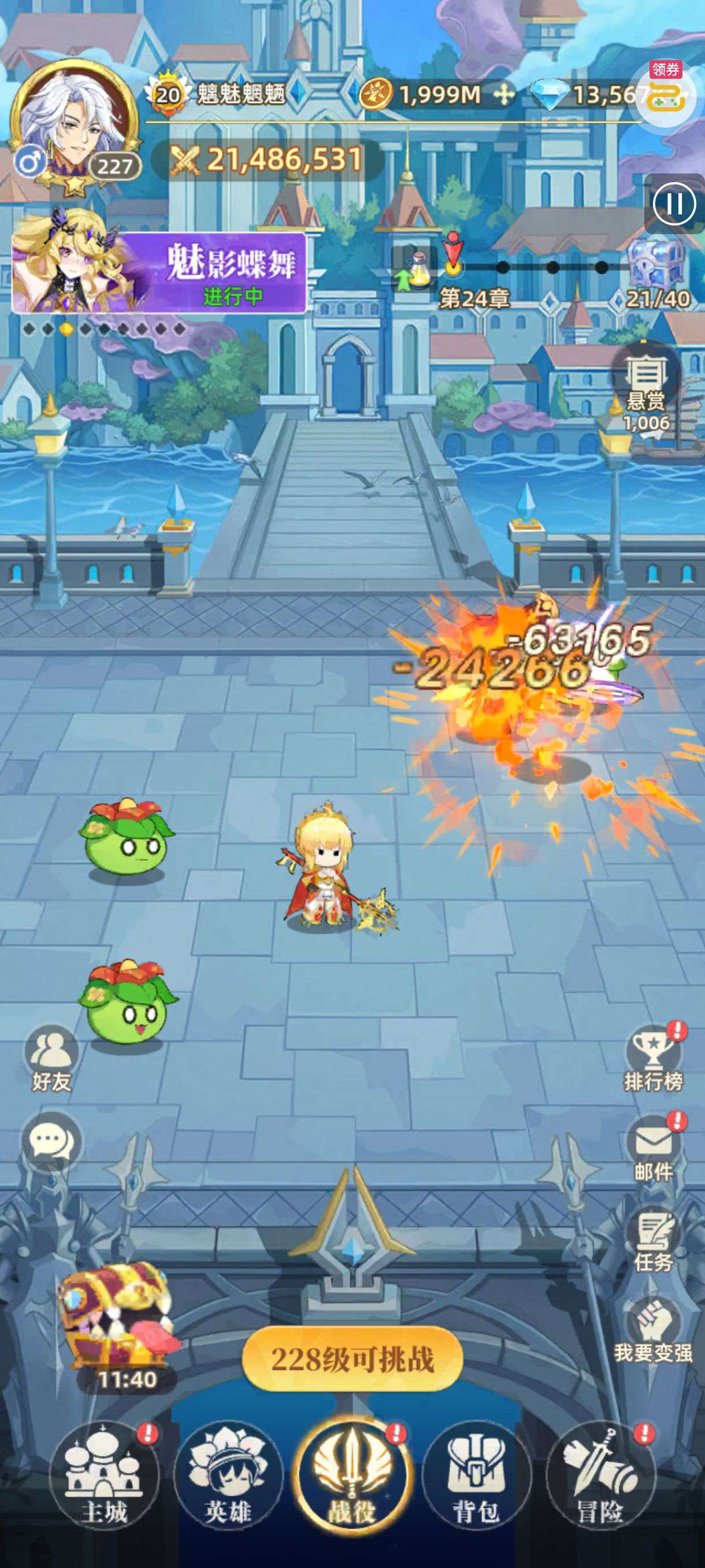The image size is (705, 1568).
Task: Tap the treasure chest with 11:40 timer
Action: pos(121,1325)
